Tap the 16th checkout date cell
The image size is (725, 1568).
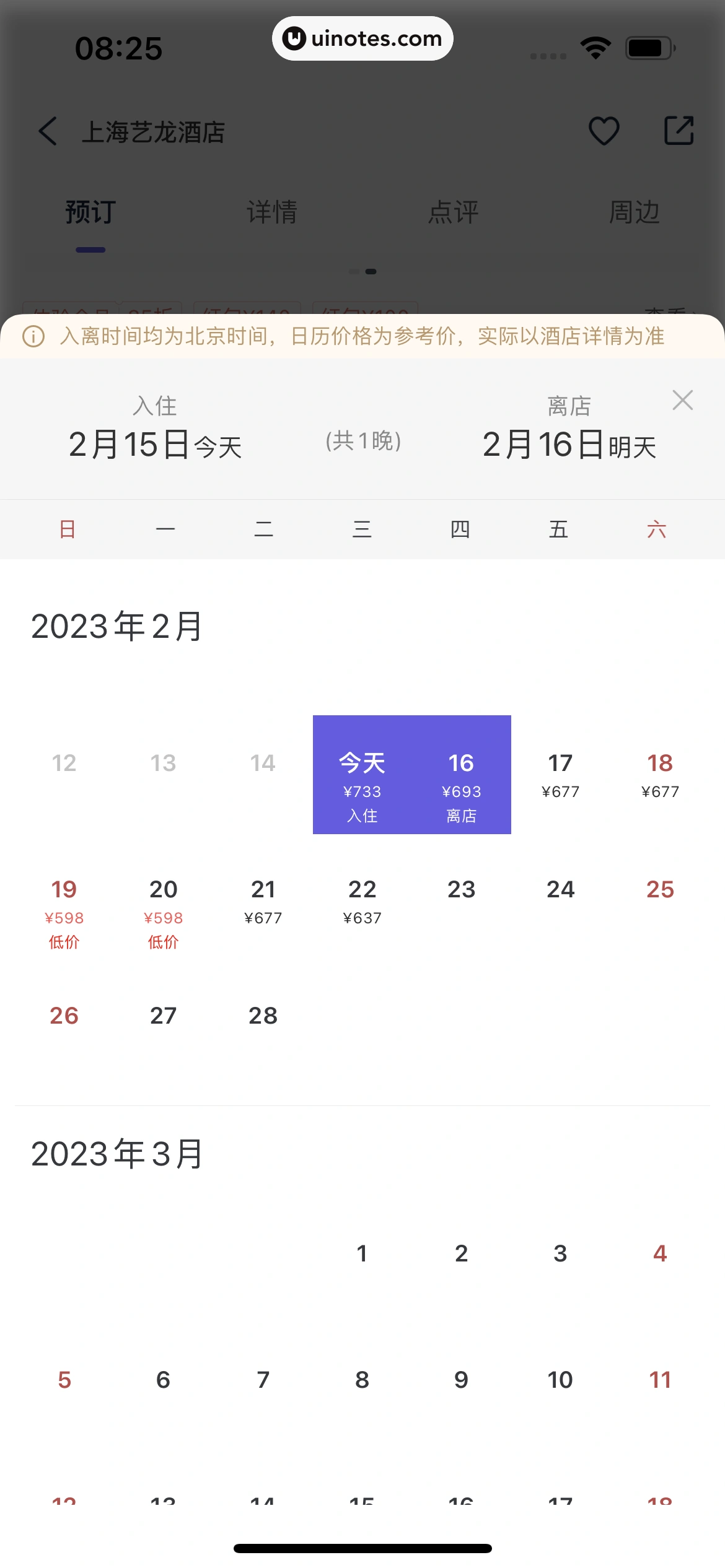(x=461, y=775)
